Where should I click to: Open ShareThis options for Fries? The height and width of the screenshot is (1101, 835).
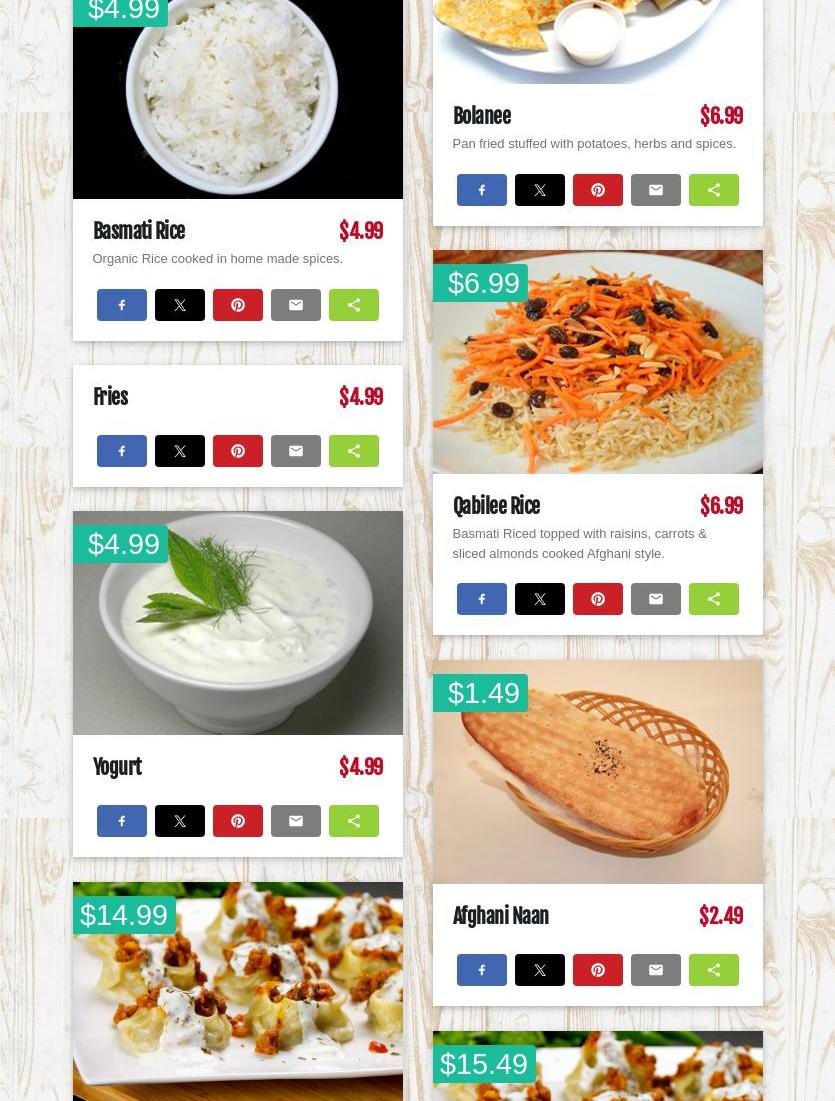pos(354,451)
